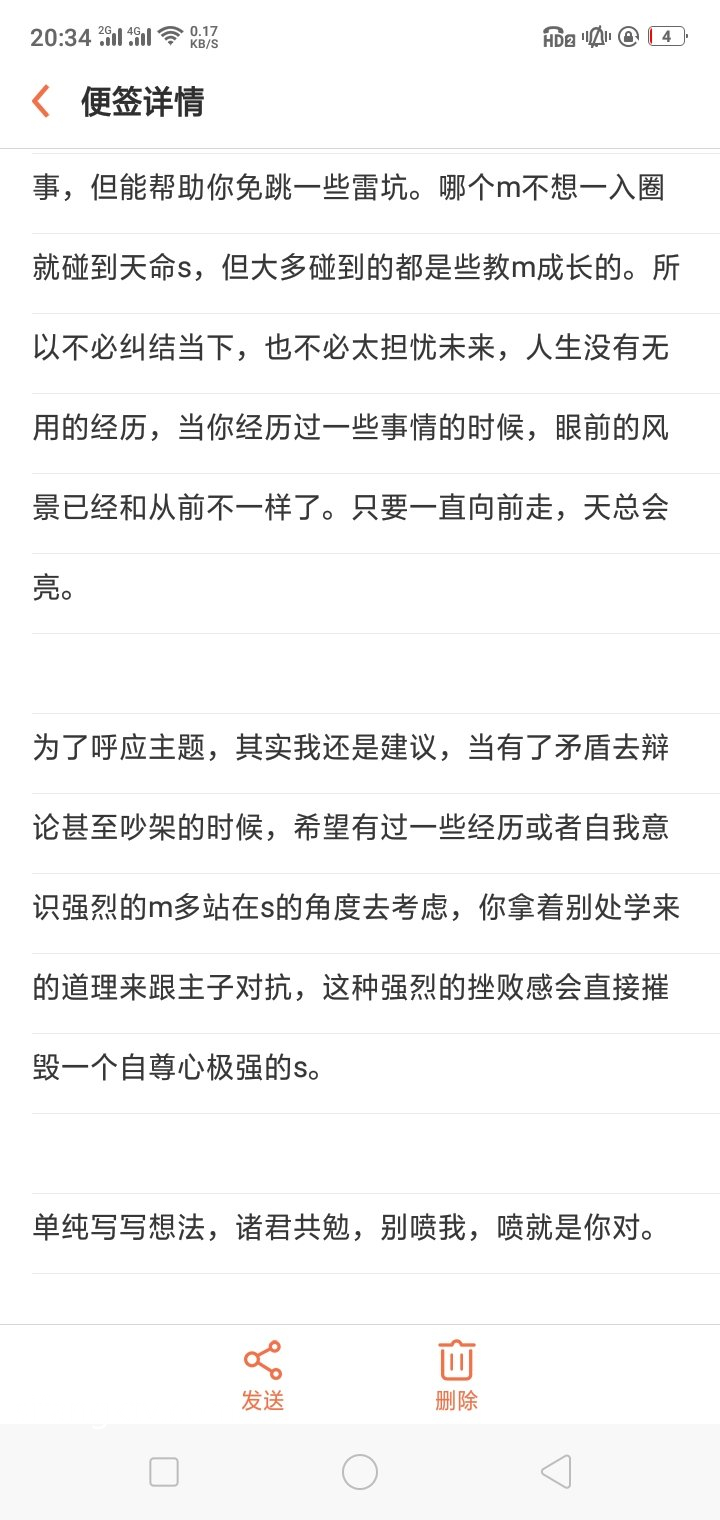Open recent apps from the navigation bar
This screenshot has height=1520, width=720.
tap(164, 1472)
